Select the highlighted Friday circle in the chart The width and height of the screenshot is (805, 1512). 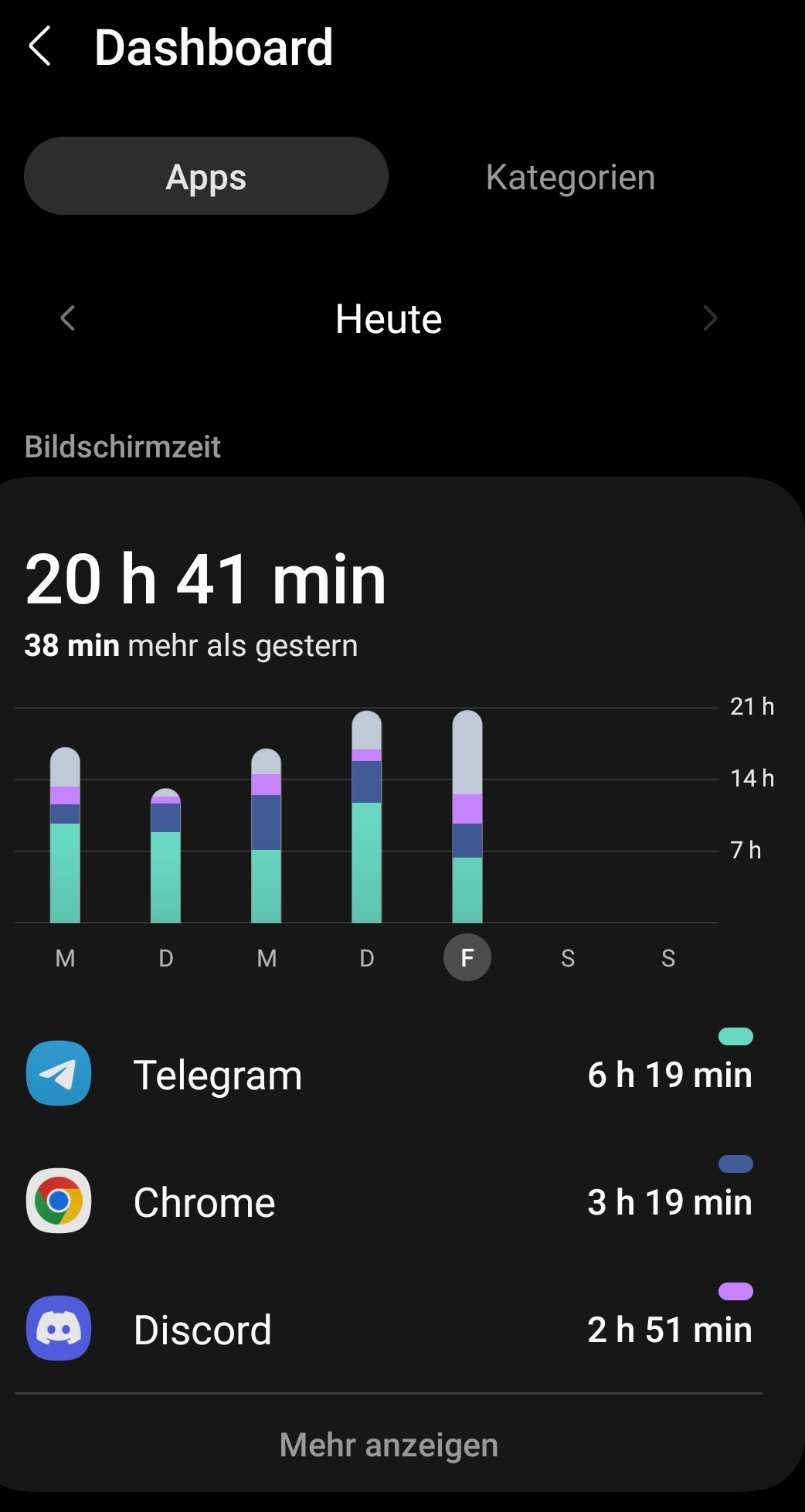coord(467,957)
